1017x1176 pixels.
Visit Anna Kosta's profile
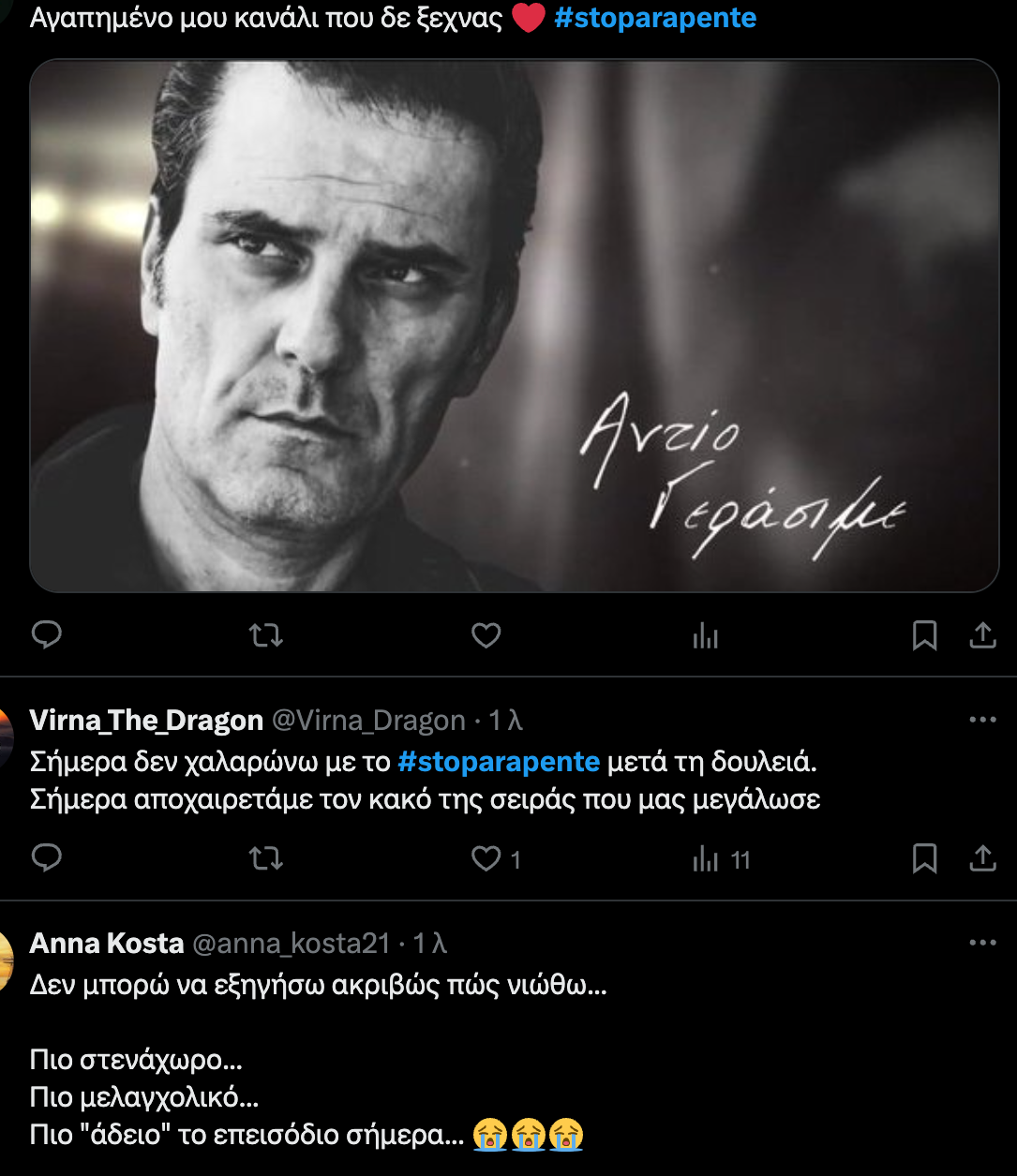pyautogui.click(x=107, y=943)
